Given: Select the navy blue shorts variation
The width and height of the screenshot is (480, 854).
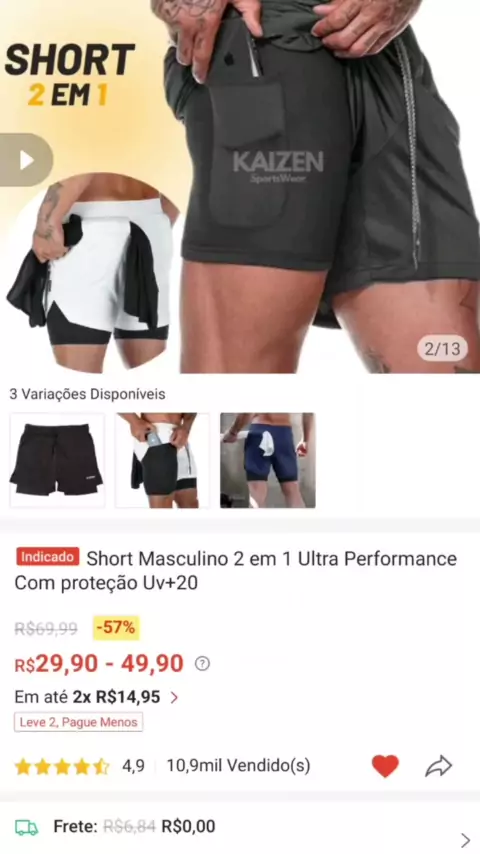Looking at the screenshot, I should pyautogui.click(x=268, y=460).
